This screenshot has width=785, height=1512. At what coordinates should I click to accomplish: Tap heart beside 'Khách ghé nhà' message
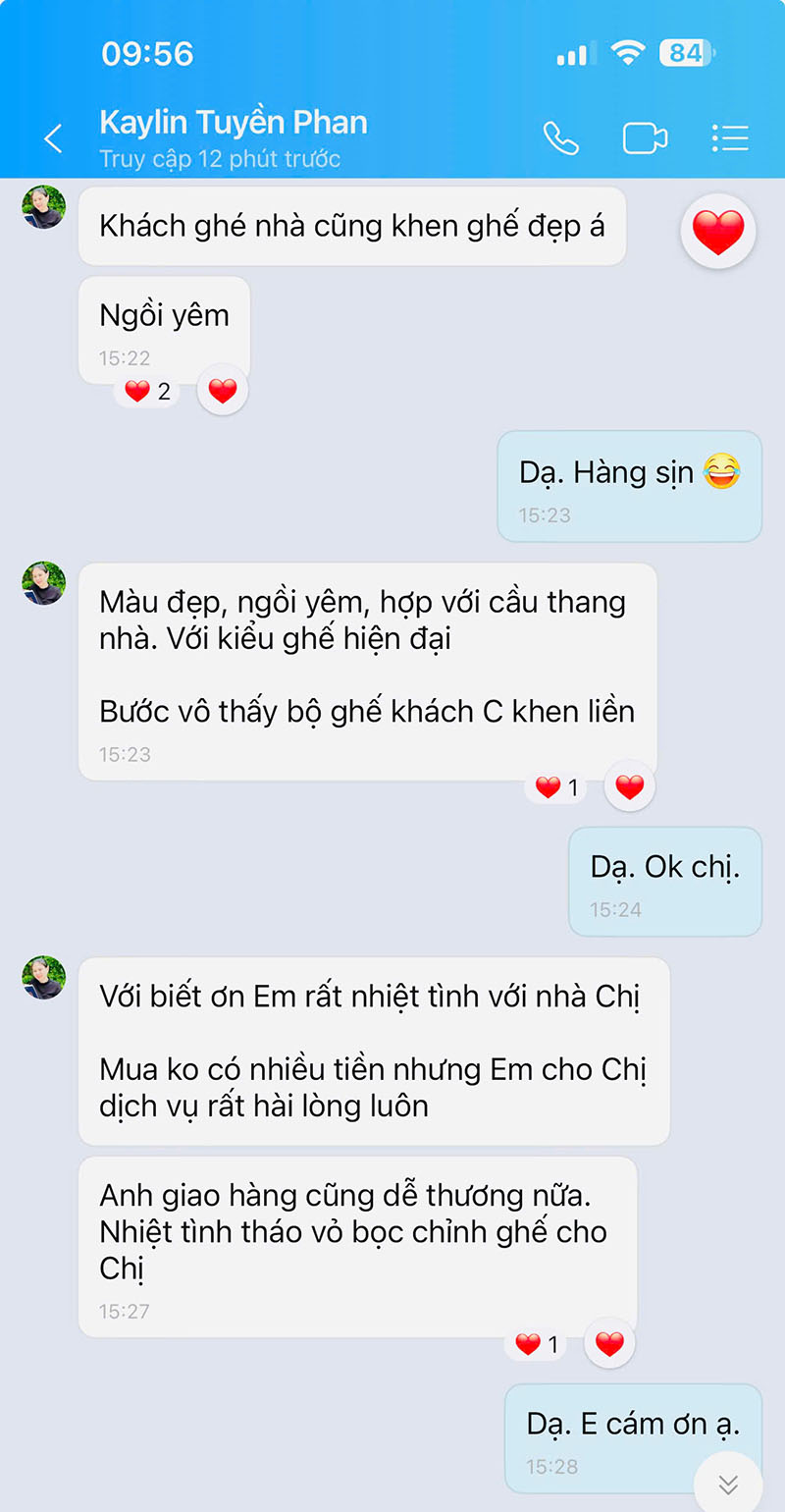(x=718, y=232)
